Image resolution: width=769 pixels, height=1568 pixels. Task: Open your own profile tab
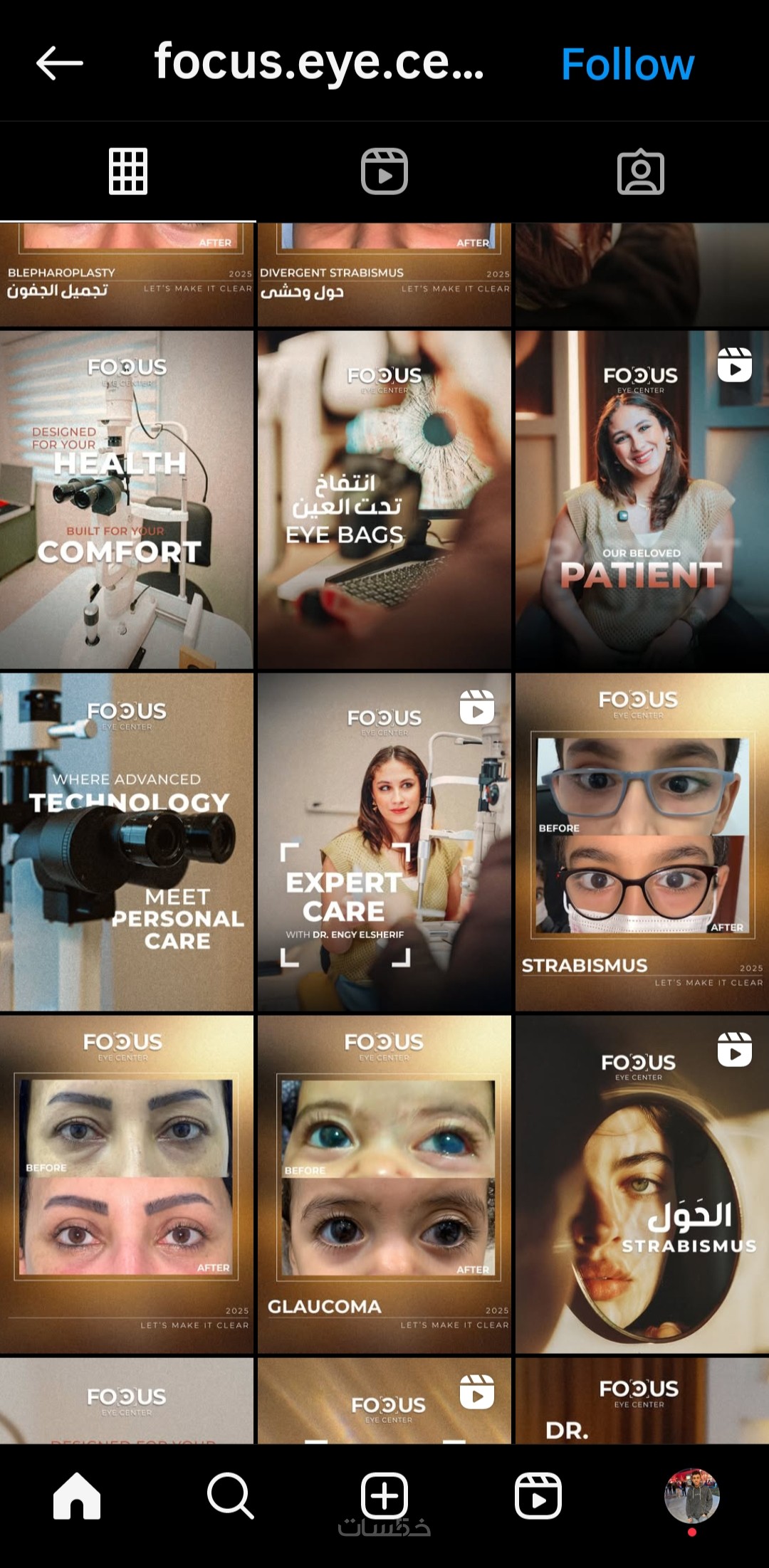(691, 1495)
